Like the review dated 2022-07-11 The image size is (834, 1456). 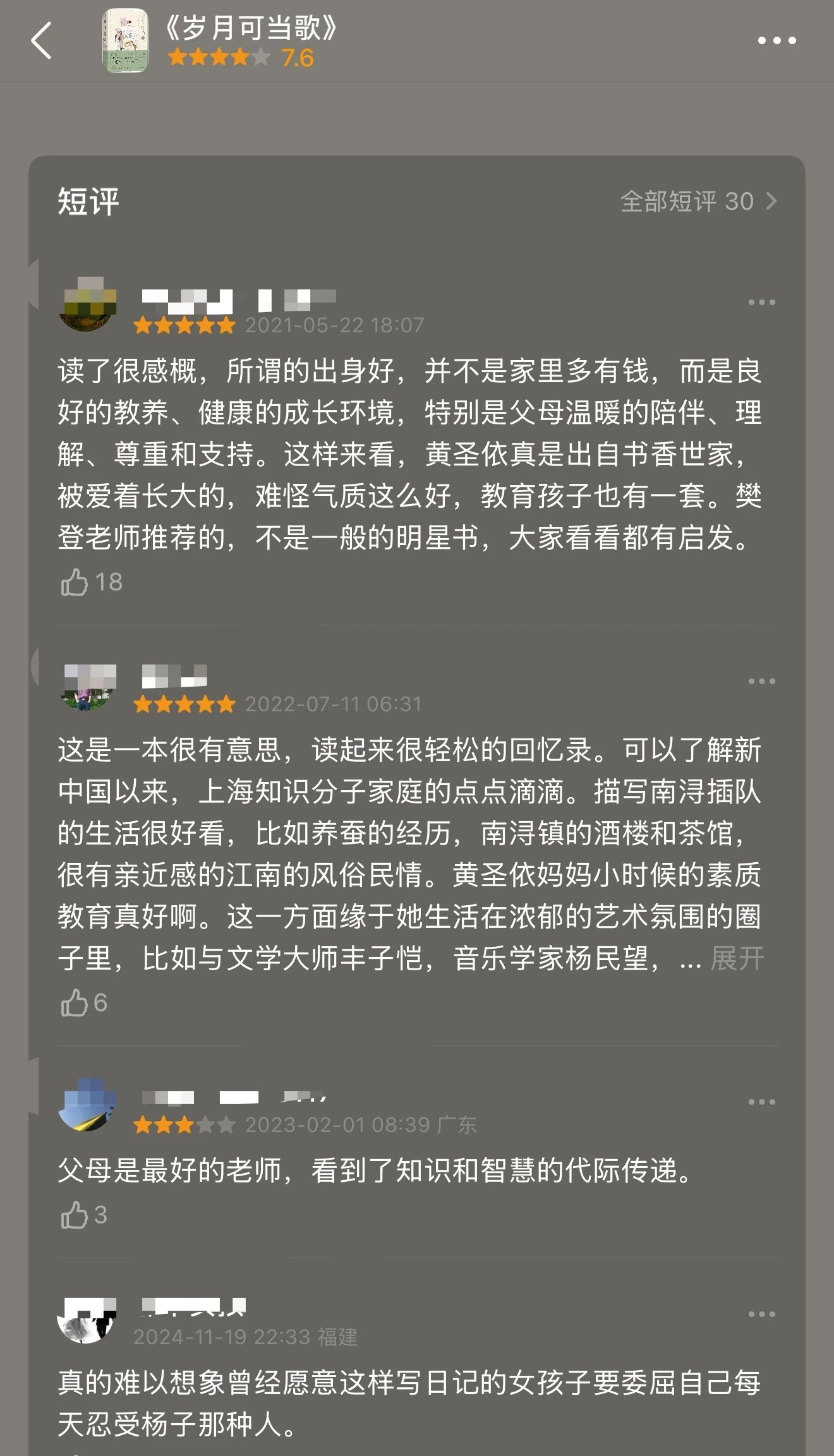pos(75,1002)
